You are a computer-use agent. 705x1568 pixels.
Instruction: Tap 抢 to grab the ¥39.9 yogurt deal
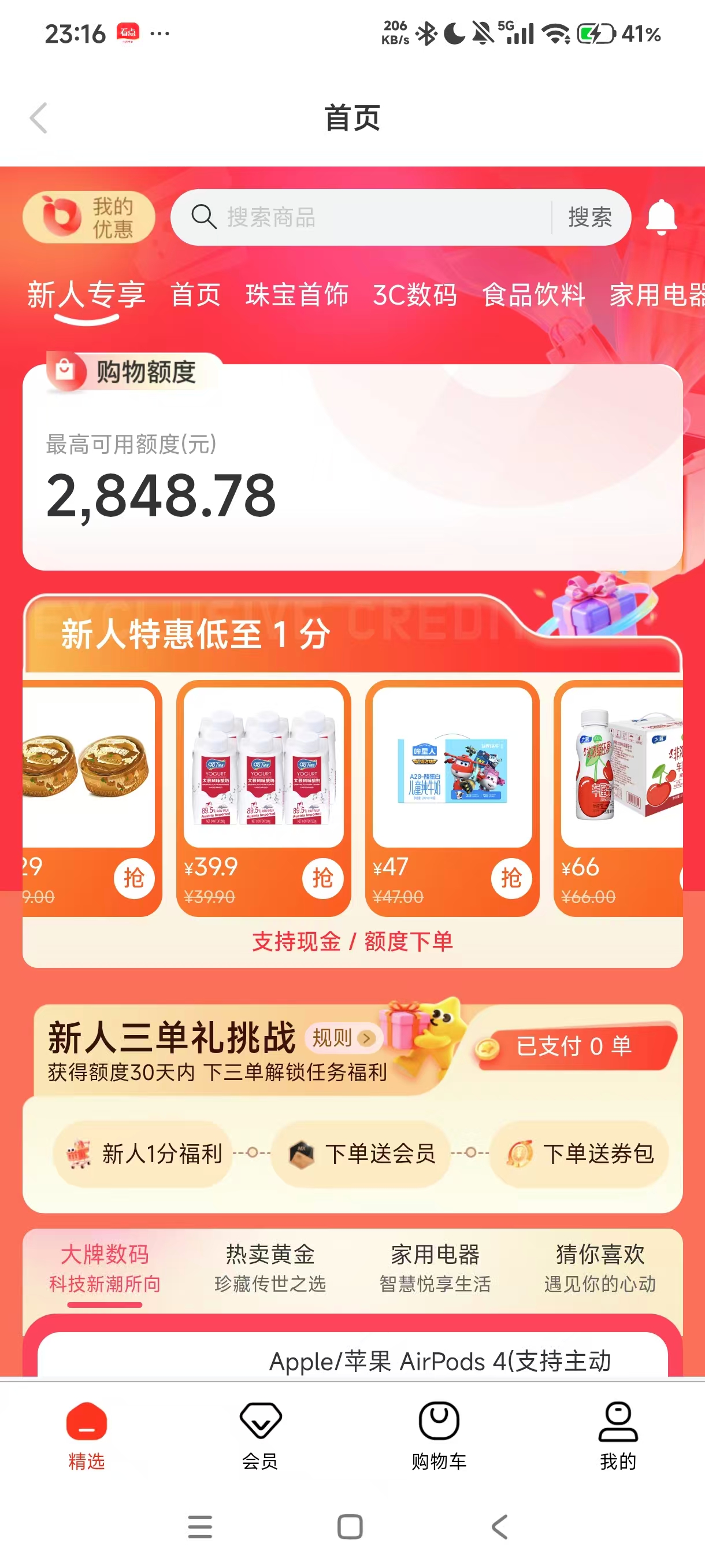pyautogui.click(x=323, y=878)
